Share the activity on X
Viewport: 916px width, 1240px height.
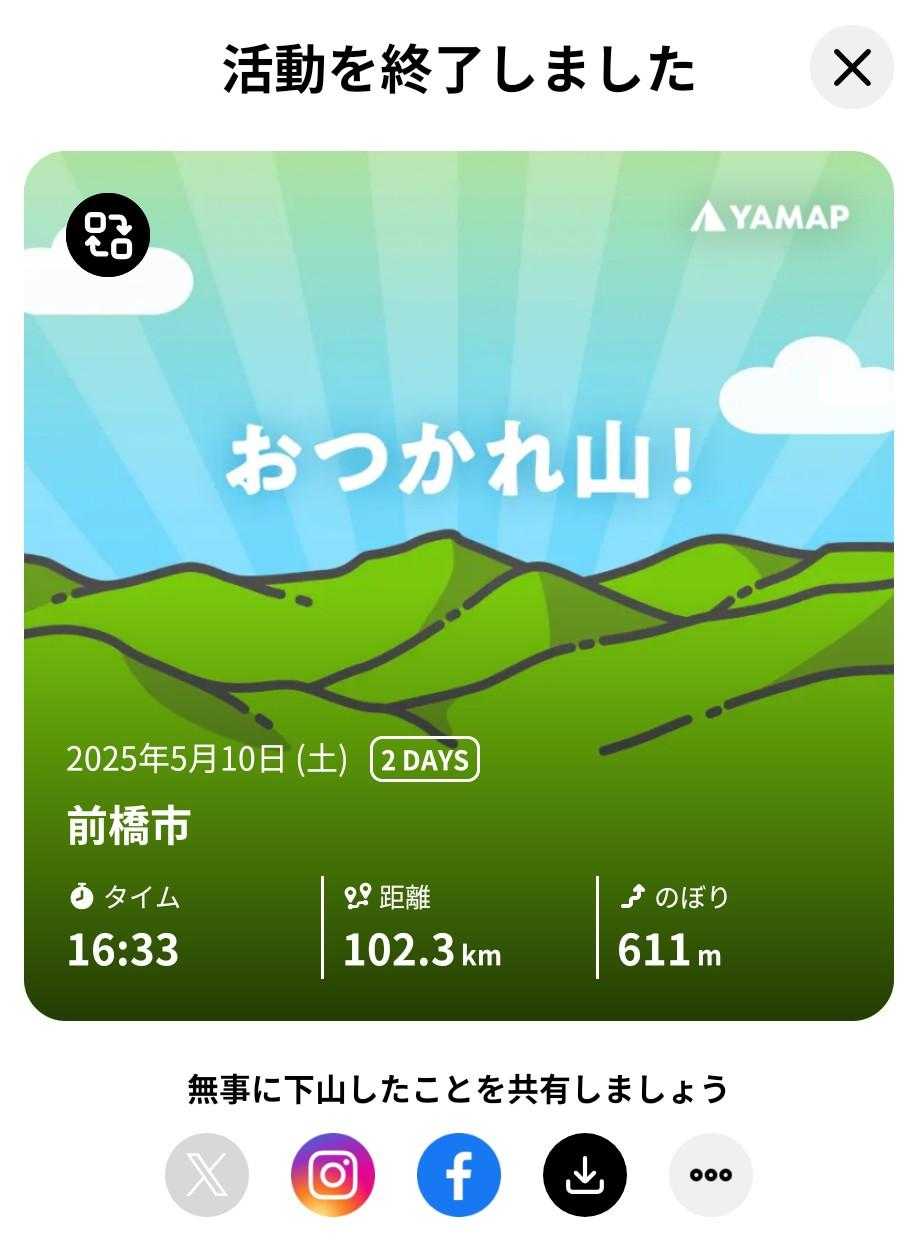[x=207, y=1175]
